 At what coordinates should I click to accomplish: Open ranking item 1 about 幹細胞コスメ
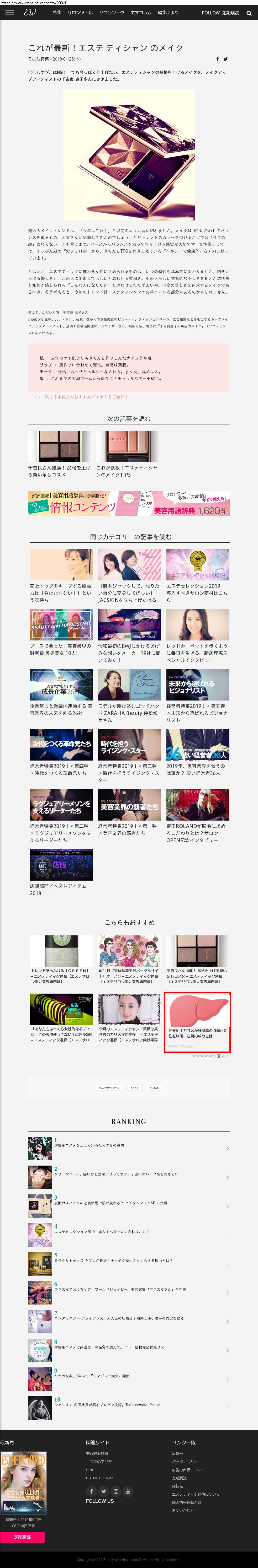point(89,1145)
